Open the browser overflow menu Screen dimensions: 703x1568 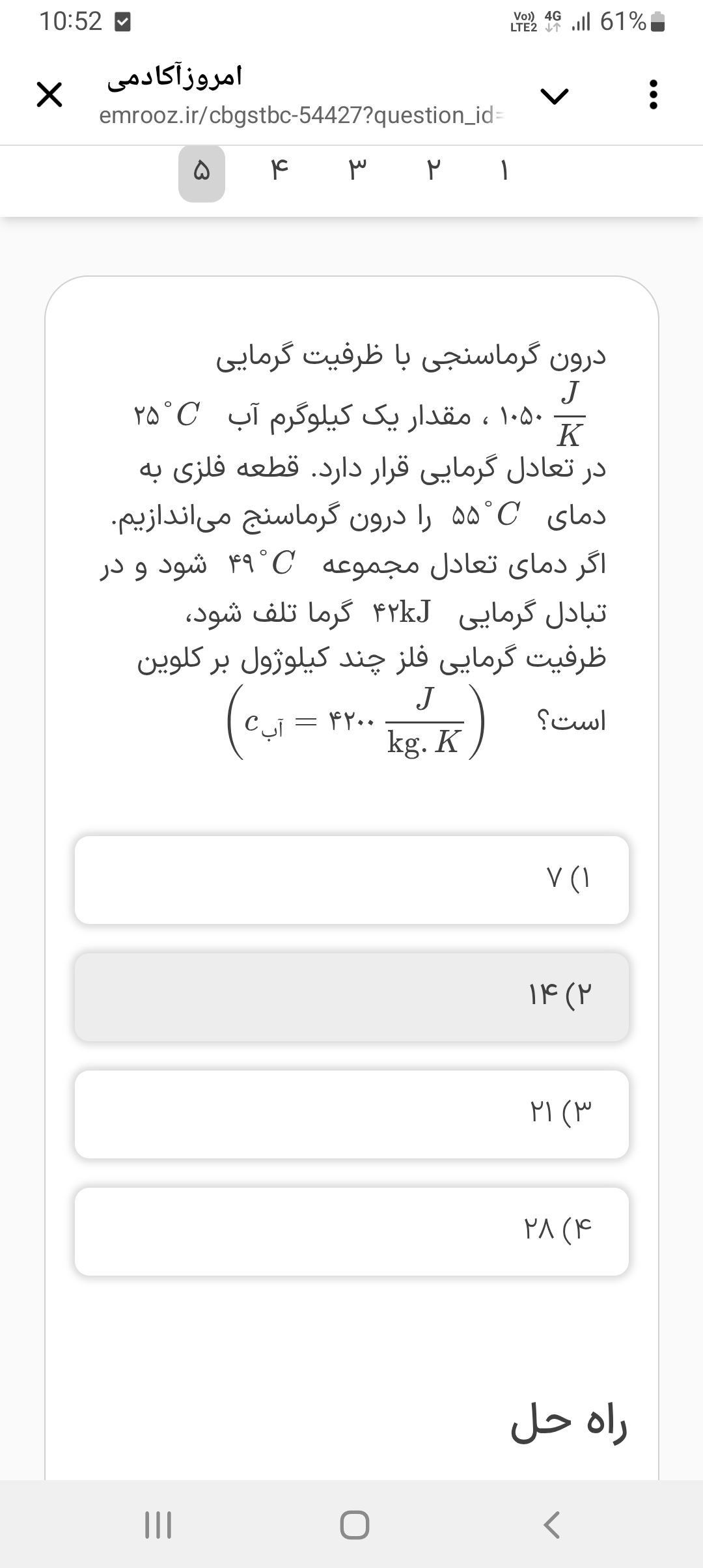click(654, 96)
